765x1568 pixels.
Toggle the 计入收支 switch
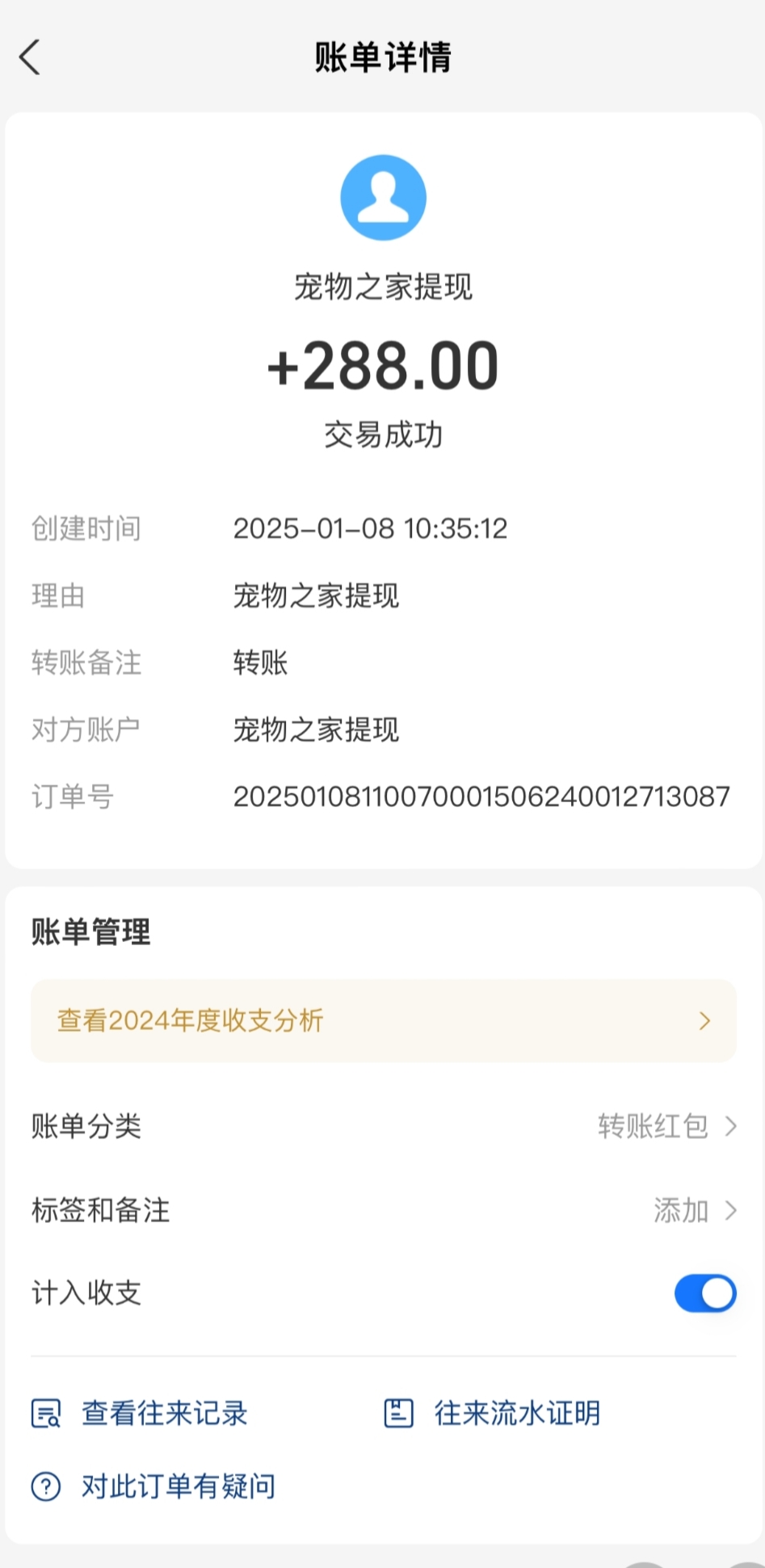click(704, 1293)
